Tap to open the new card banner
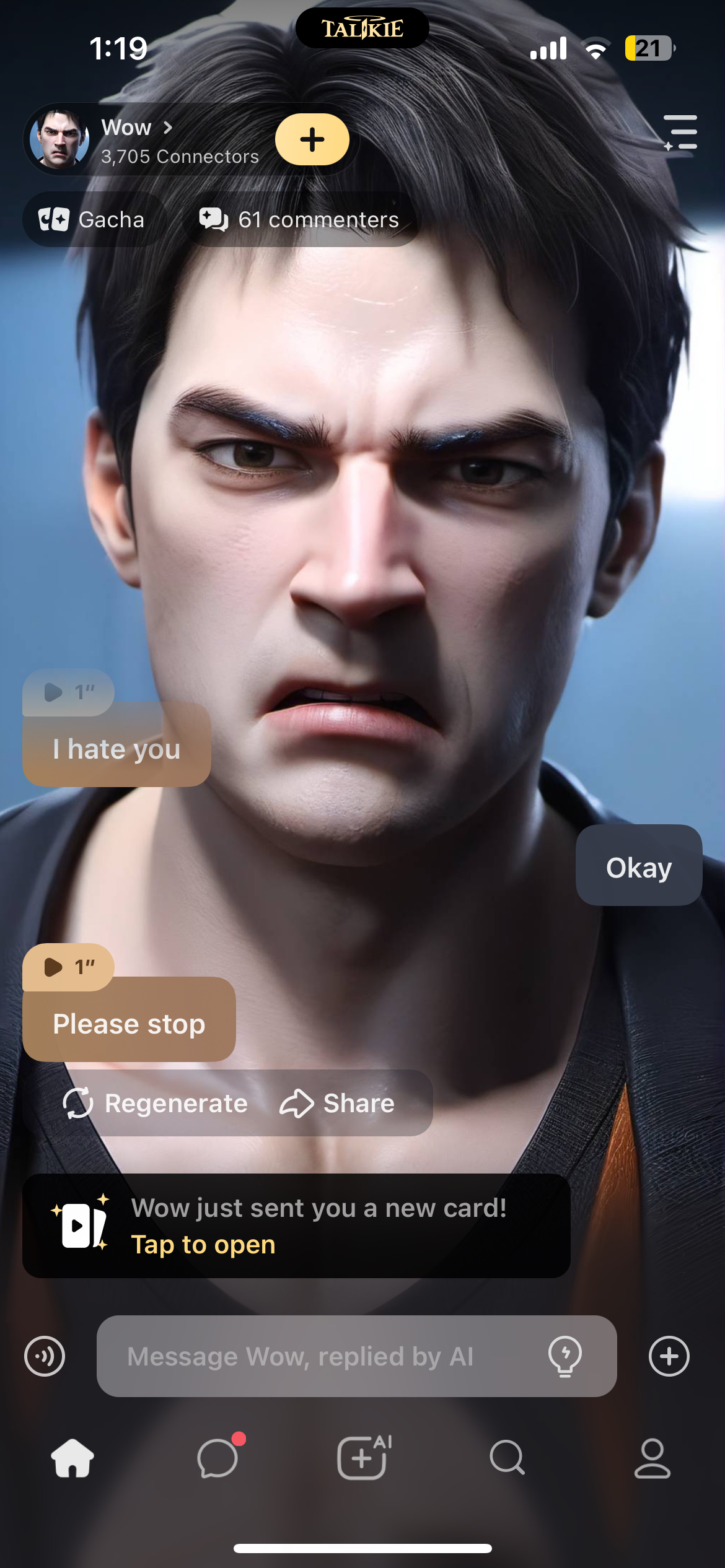 click(x=296, y=1226)
